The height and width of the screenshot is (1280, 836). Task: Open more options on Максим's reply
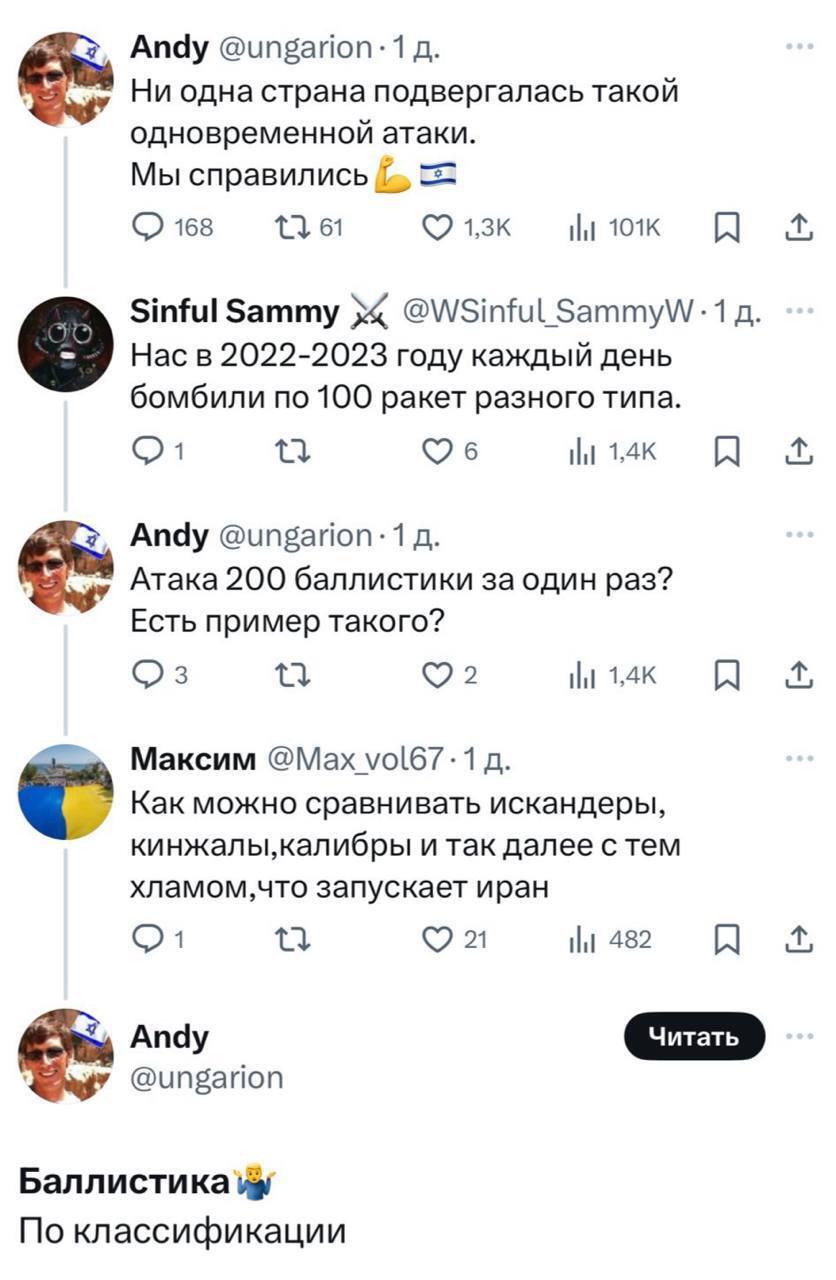tap(799, 759)
